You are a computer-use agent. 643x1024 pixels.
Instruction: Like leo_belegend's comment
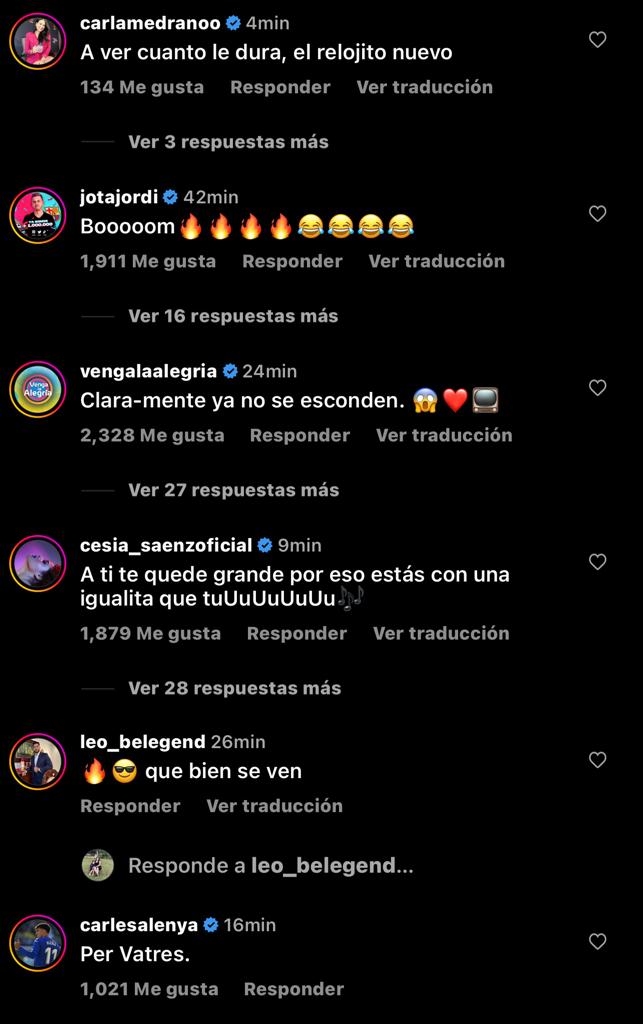click(597, 760)
